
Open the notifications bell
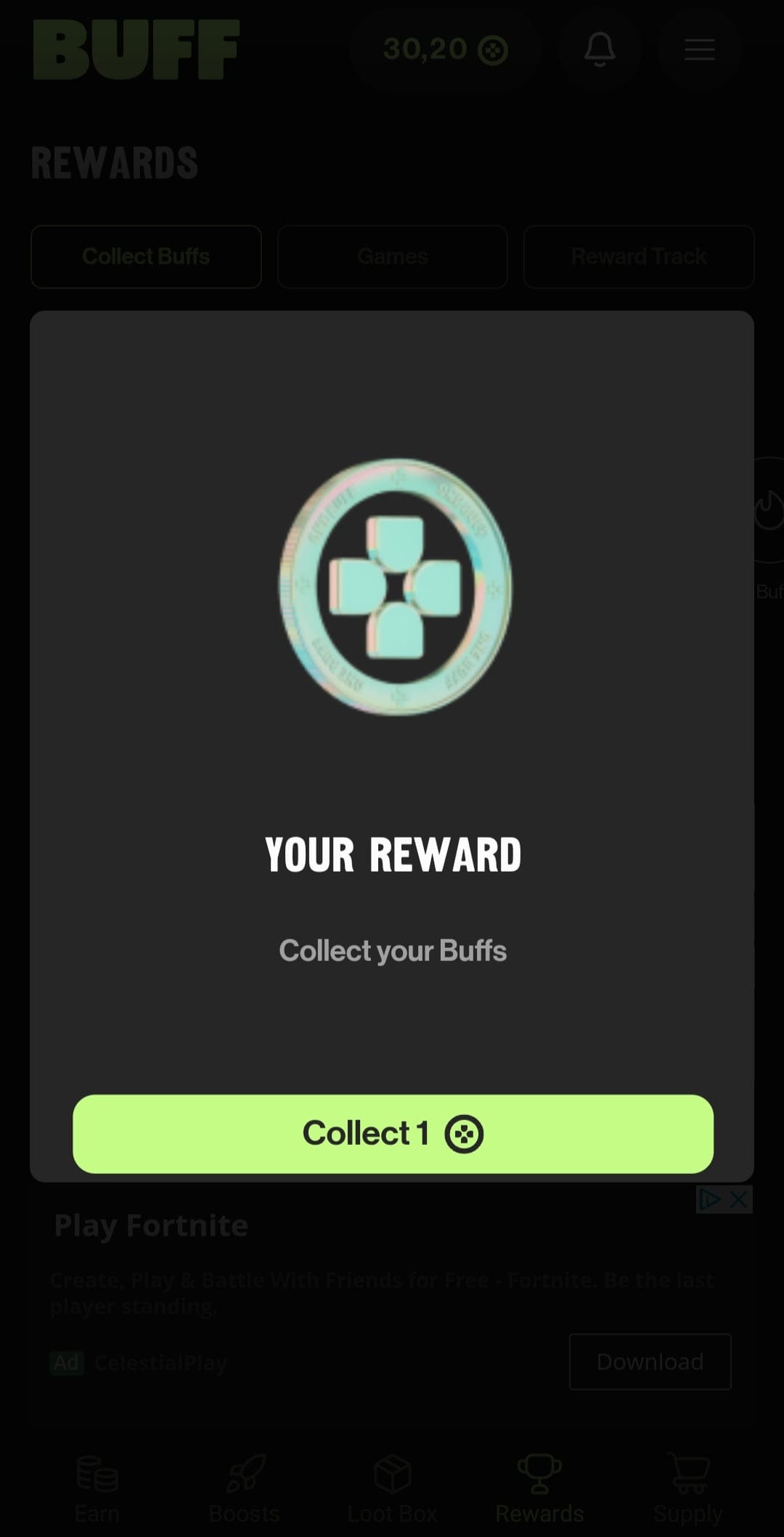[x=600, y=49]
